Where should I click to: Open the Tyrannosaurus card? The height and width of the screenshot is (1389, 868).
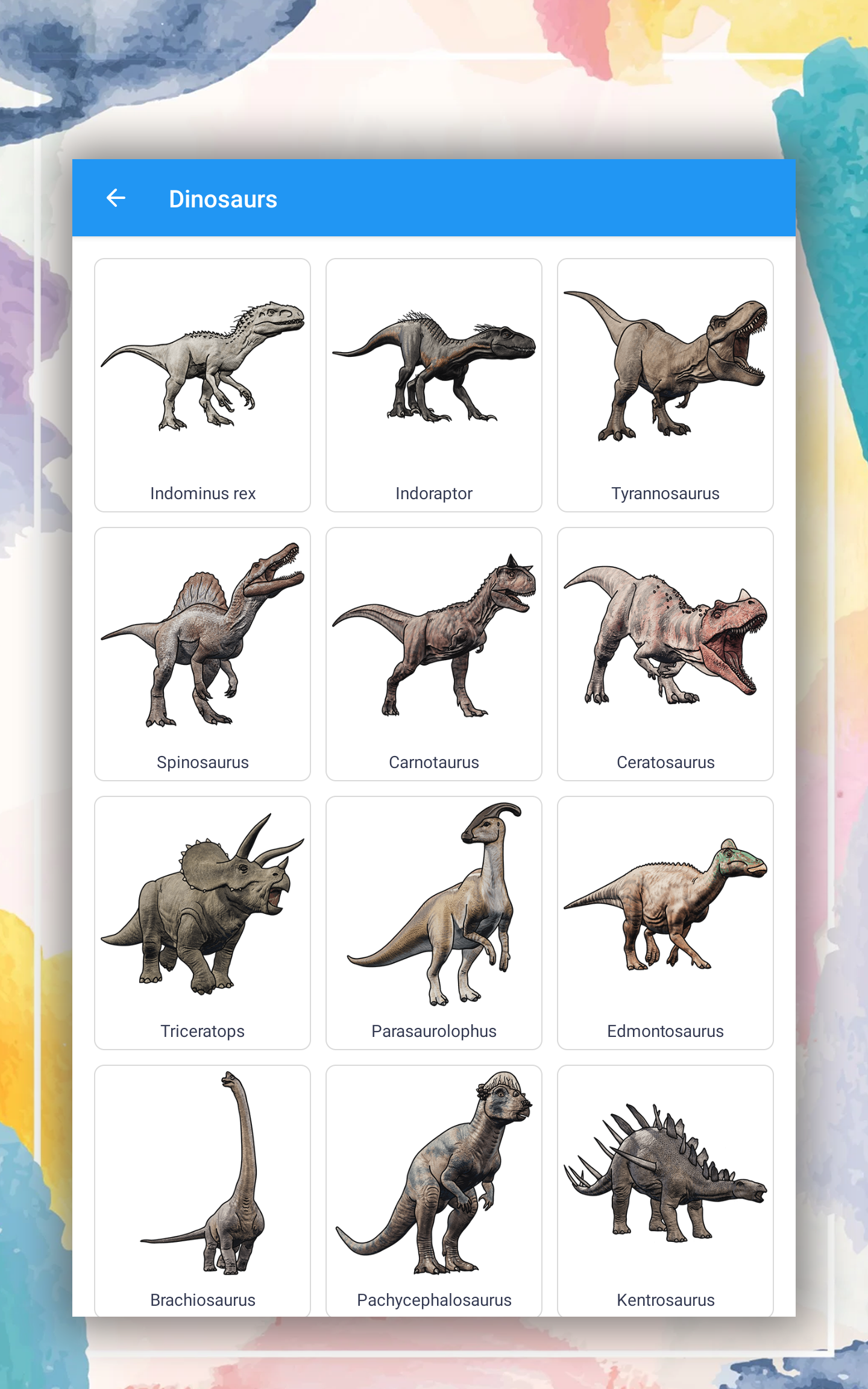[x=665, y=385]
